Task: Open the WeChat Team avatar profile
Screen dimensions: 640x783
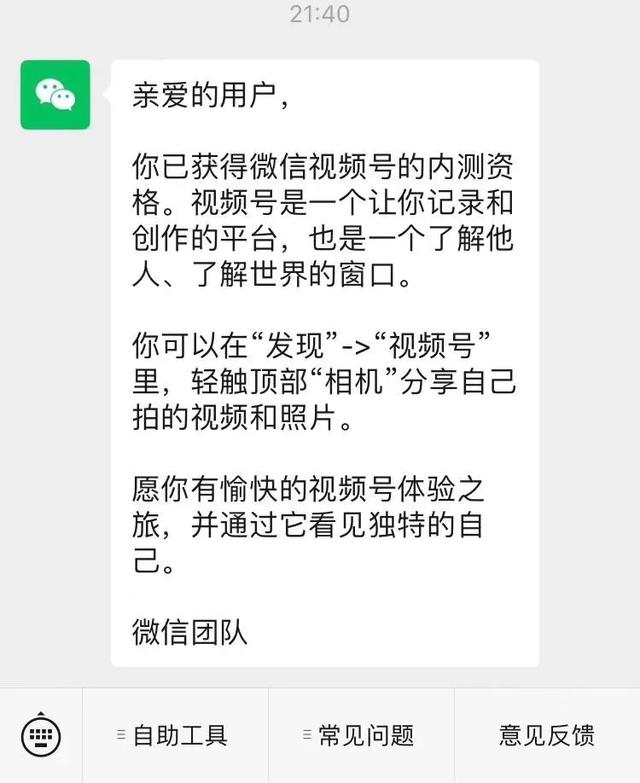Action: [55, 94]
